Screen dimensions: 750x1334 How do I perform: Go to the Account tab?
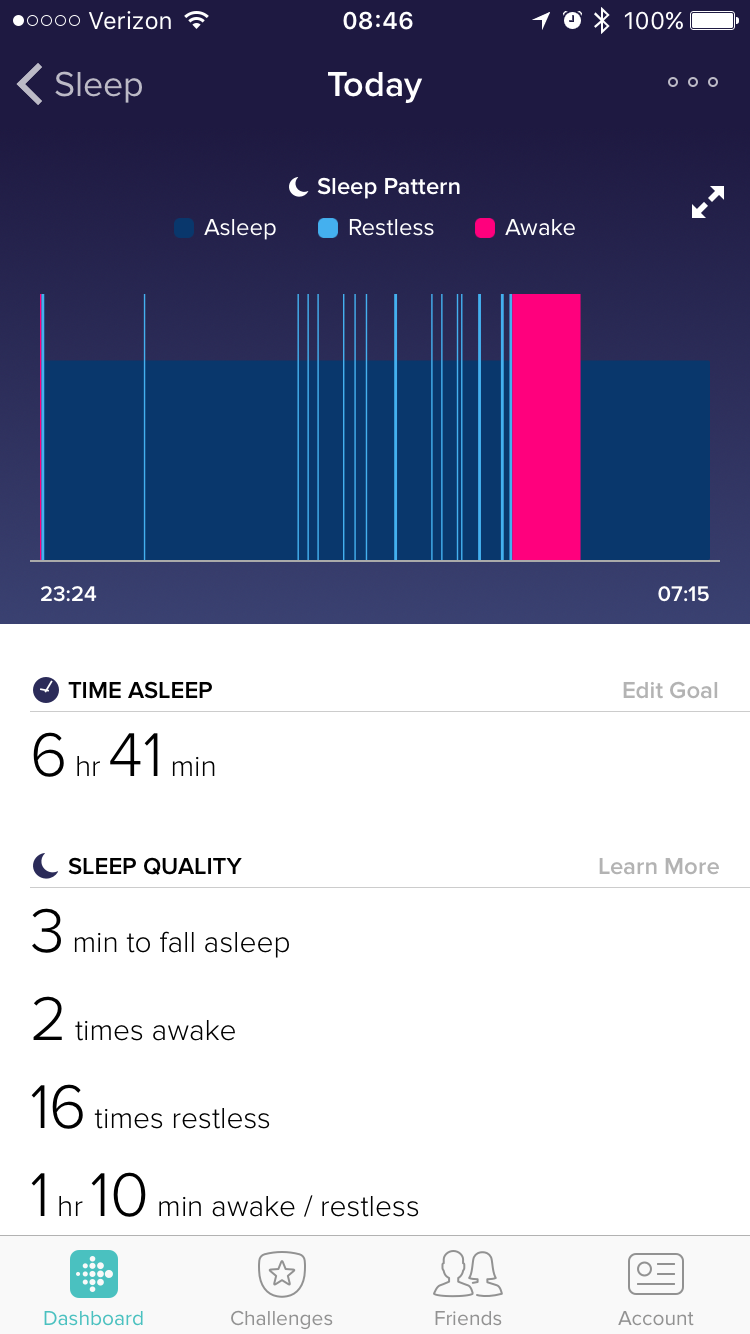(655, 1288)
